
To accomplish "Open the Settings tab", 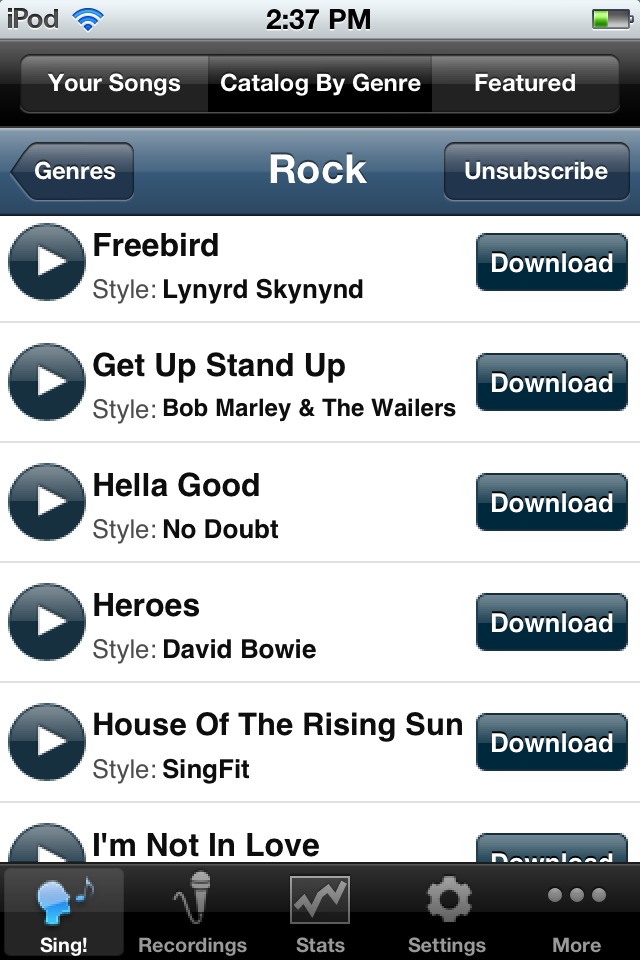I will 447,914.
